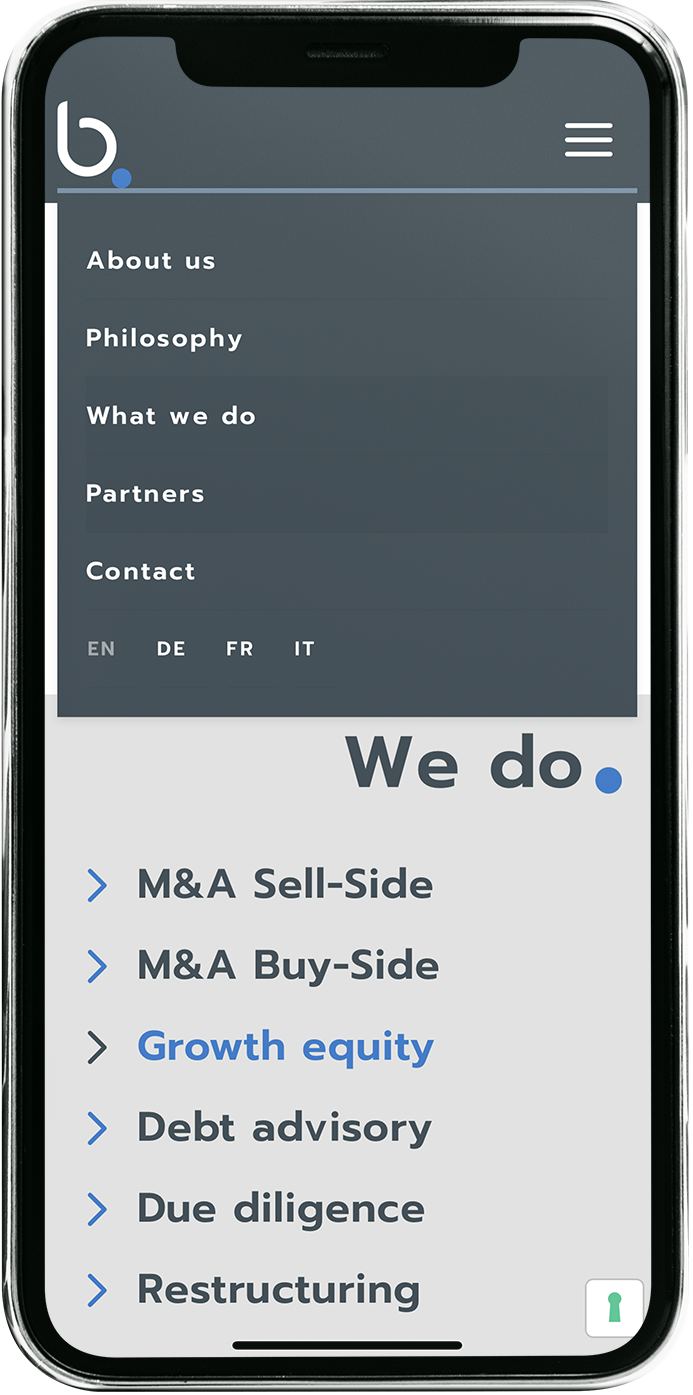The height and width of the screenshot is (1395, 693).
Task: Expand the Debt advisory item
Action: click(x=284, y=1128)
